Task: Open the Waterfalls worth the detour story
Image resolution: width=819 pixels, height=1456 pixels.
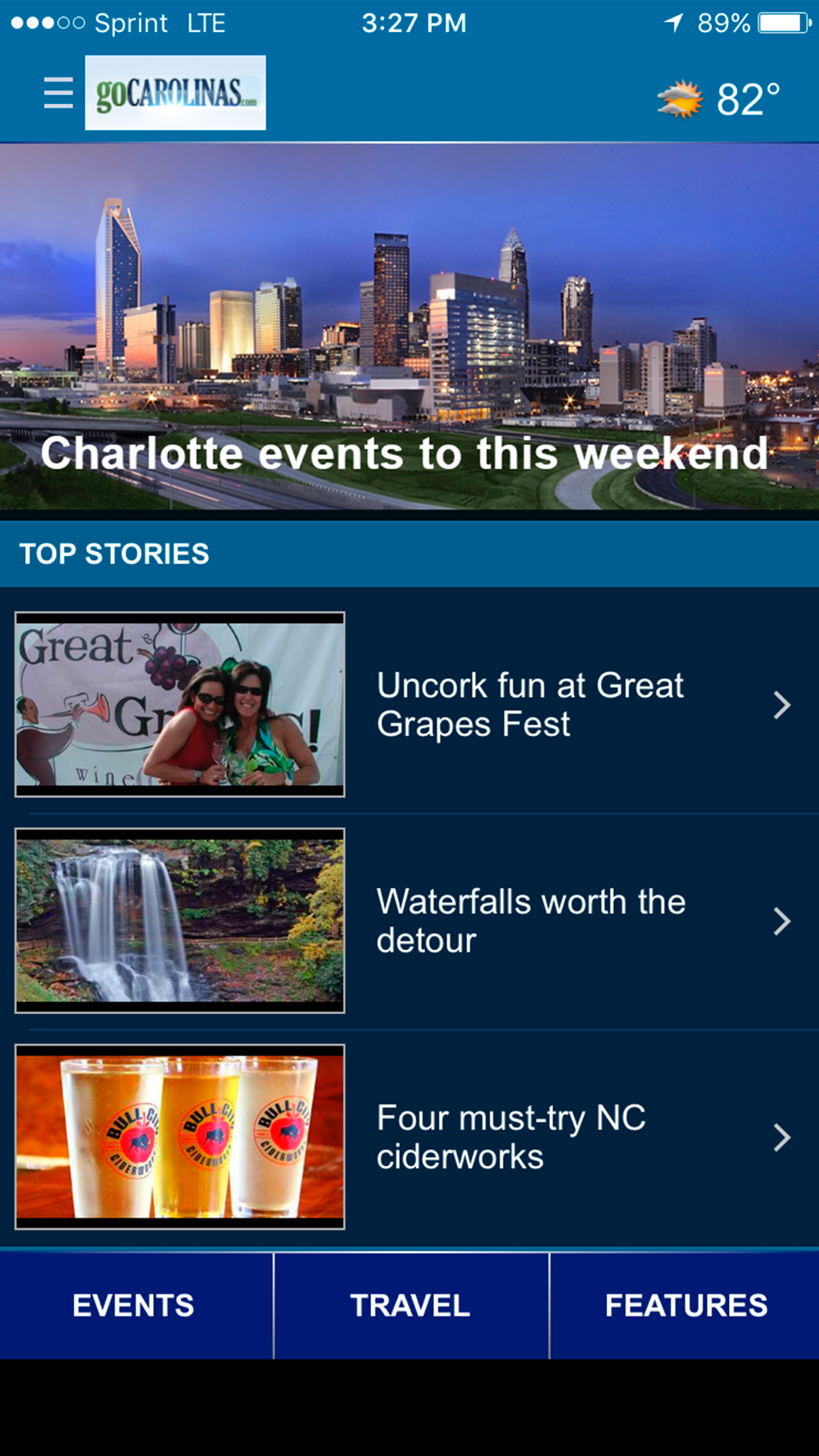Action: click(x=531, y=920)
